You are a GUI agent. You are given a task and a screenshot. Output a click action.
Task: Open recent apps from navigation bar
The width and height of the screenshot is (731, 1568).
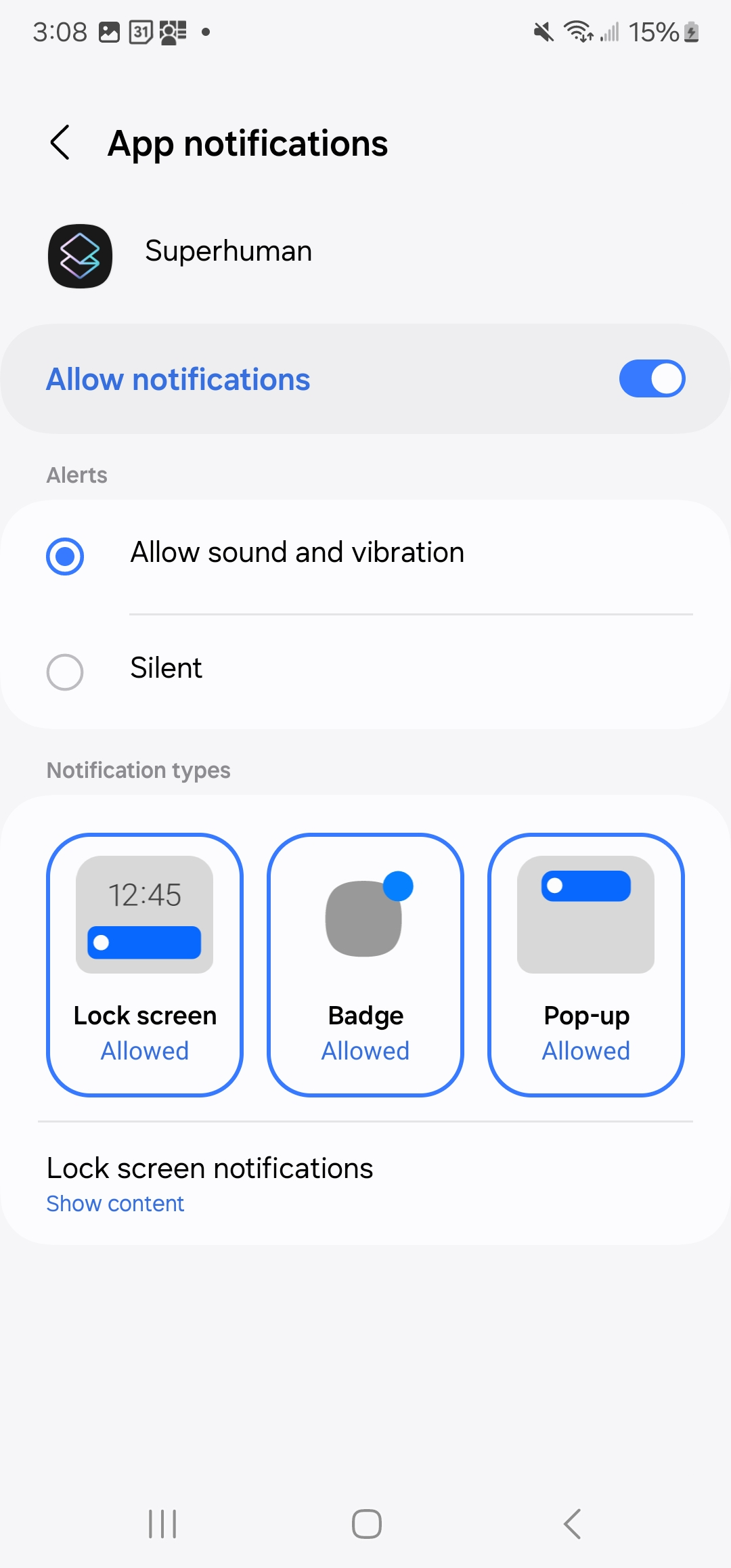point(162,1524)
